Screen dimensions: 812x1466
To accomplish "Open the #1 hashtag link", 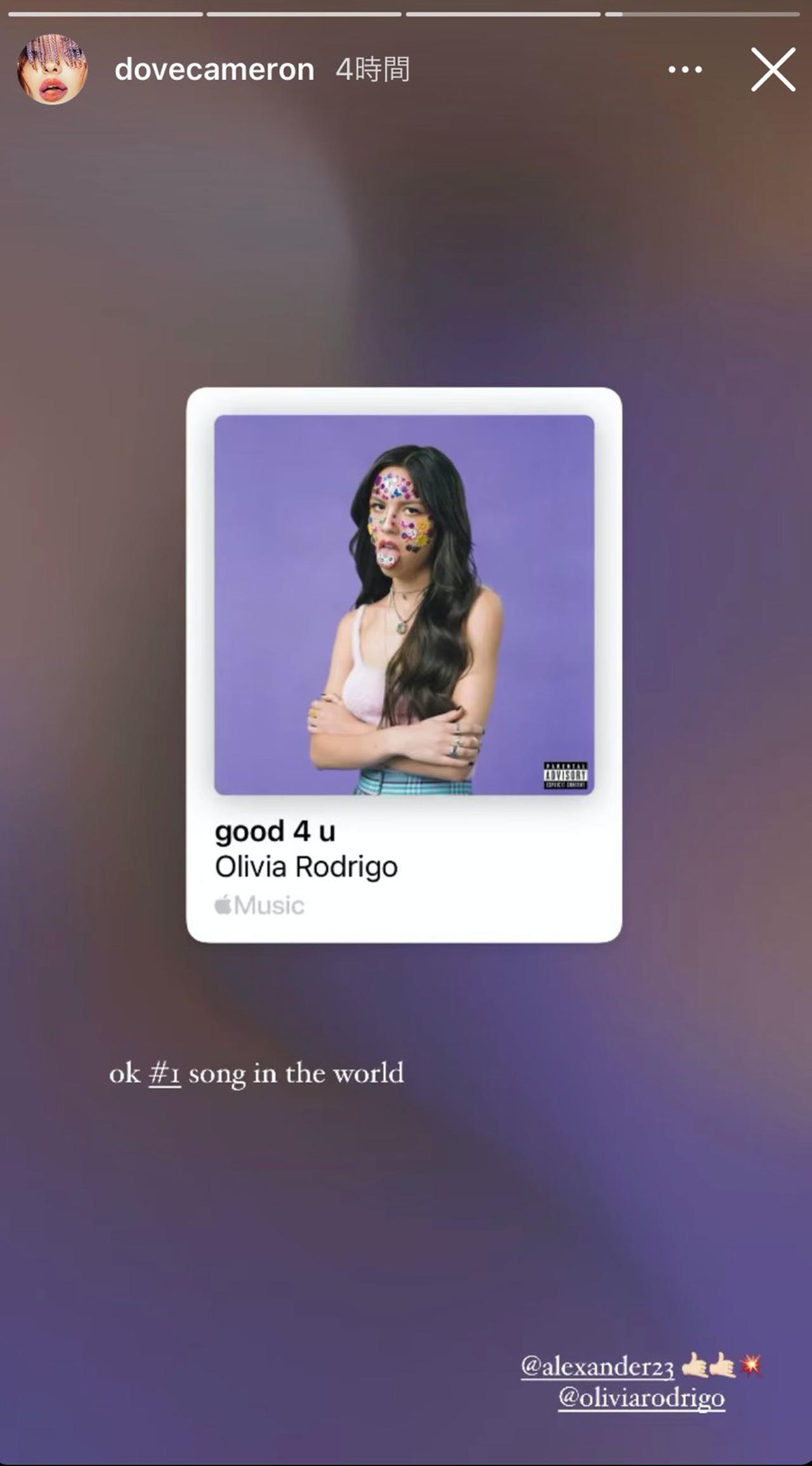I will [165, 1074].
